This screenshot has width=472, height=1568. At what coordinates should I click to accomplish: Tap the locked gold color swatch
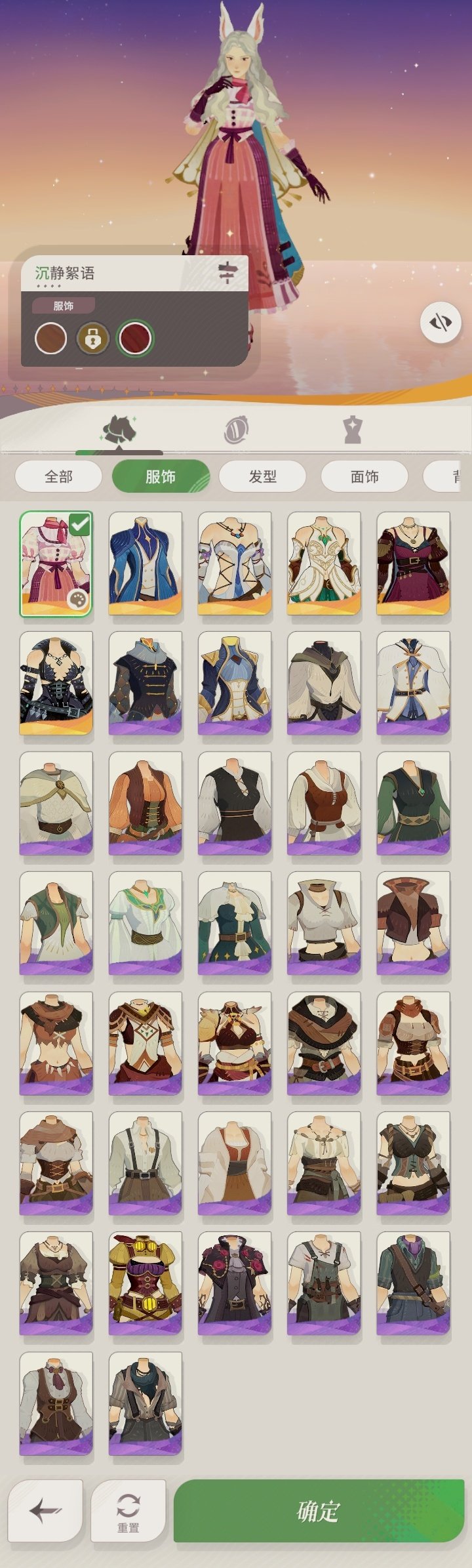point(92,339)
